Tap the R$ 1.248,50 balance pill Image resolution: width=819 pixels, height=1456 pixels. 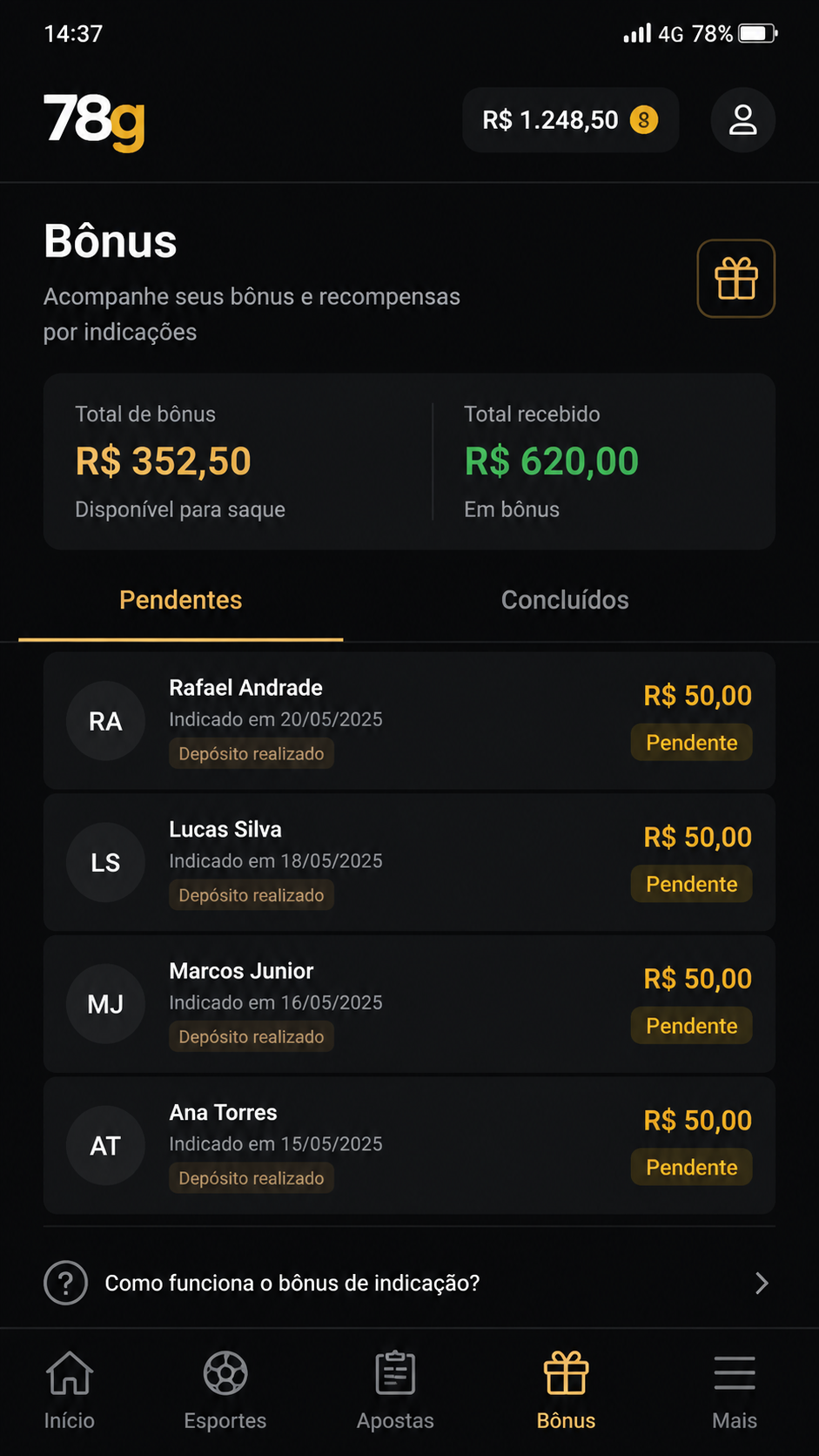[570, 120]
